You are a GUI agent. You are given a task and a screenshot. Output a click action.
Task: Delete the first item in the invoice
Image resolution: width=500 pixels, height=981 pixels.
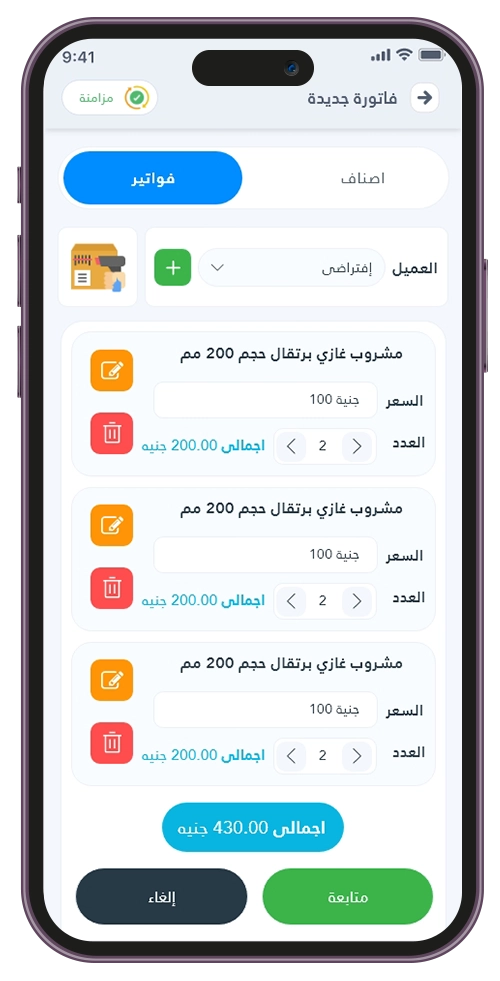(112, 433)
